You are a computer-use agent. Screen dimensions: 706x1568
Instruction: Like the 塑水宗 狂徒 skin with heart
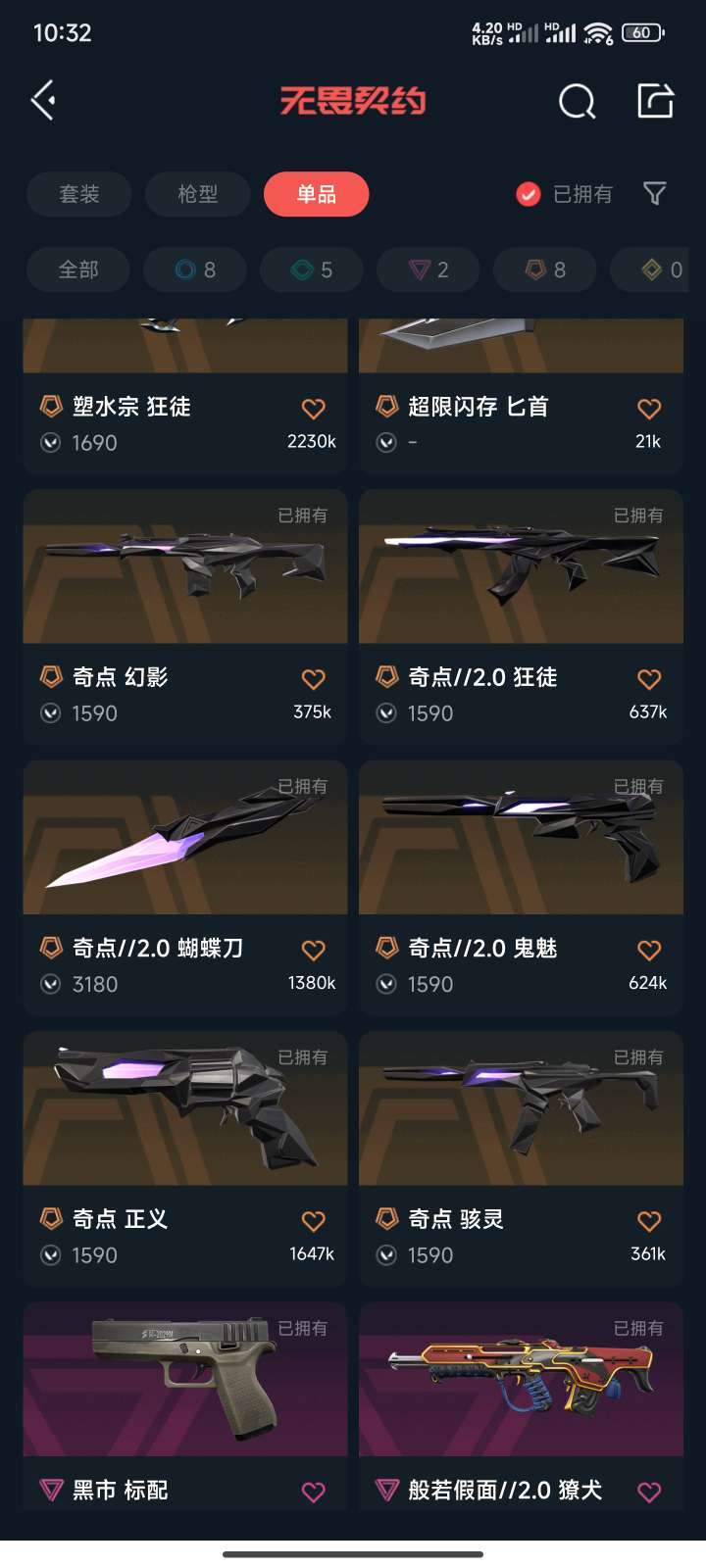tap(313, 409)
